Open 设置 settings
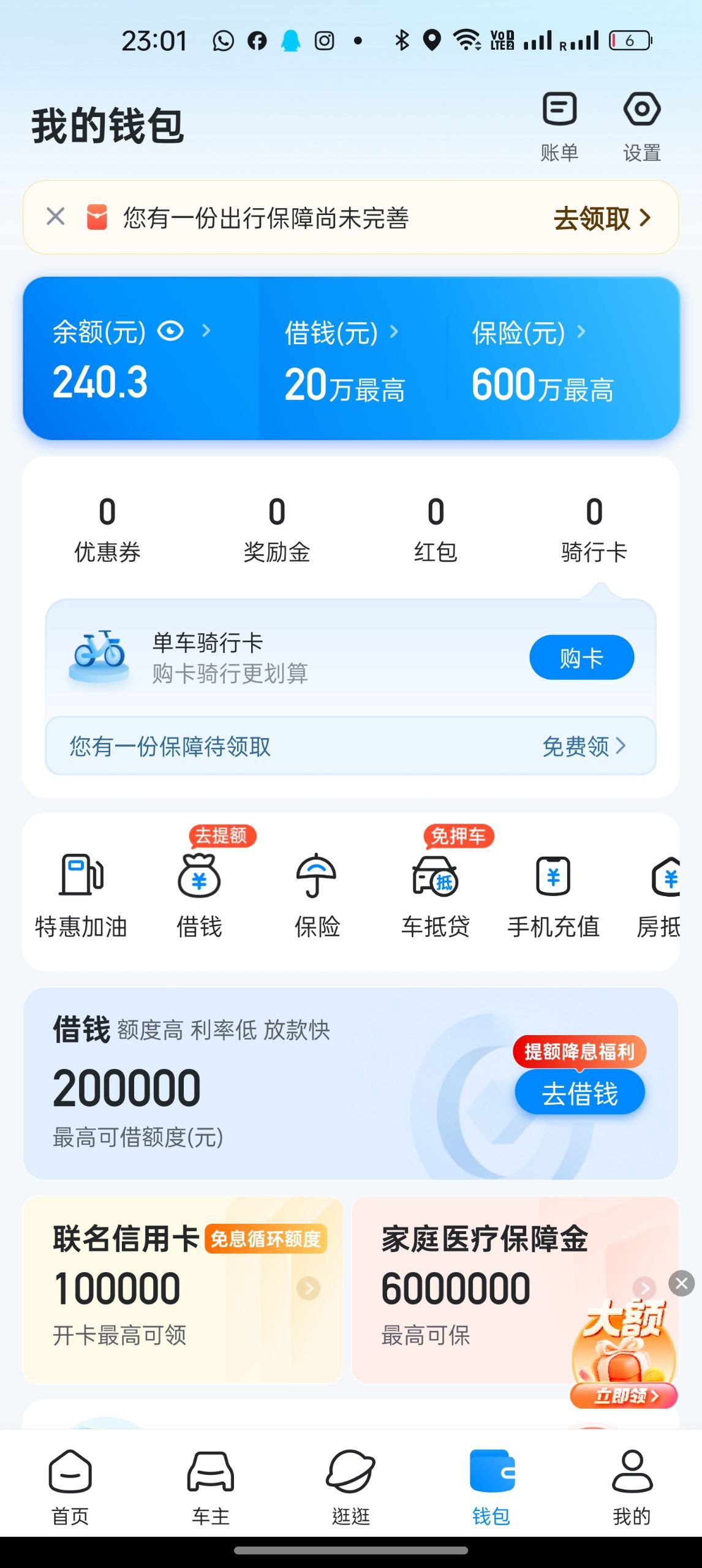Viewport: 702px width, 1568px height. tap(641, 126)
